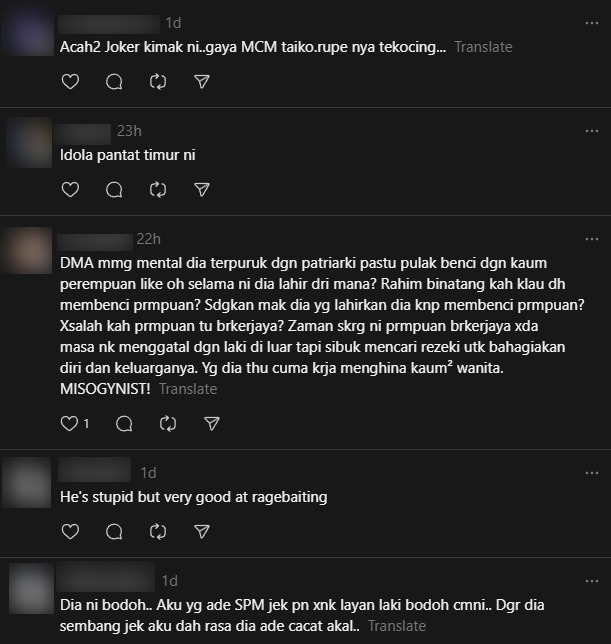The width and height of the screenshot is (611, 644).
Task: Share the "Acach2 Joker kimak ni" comment
Action: [201, 82]
